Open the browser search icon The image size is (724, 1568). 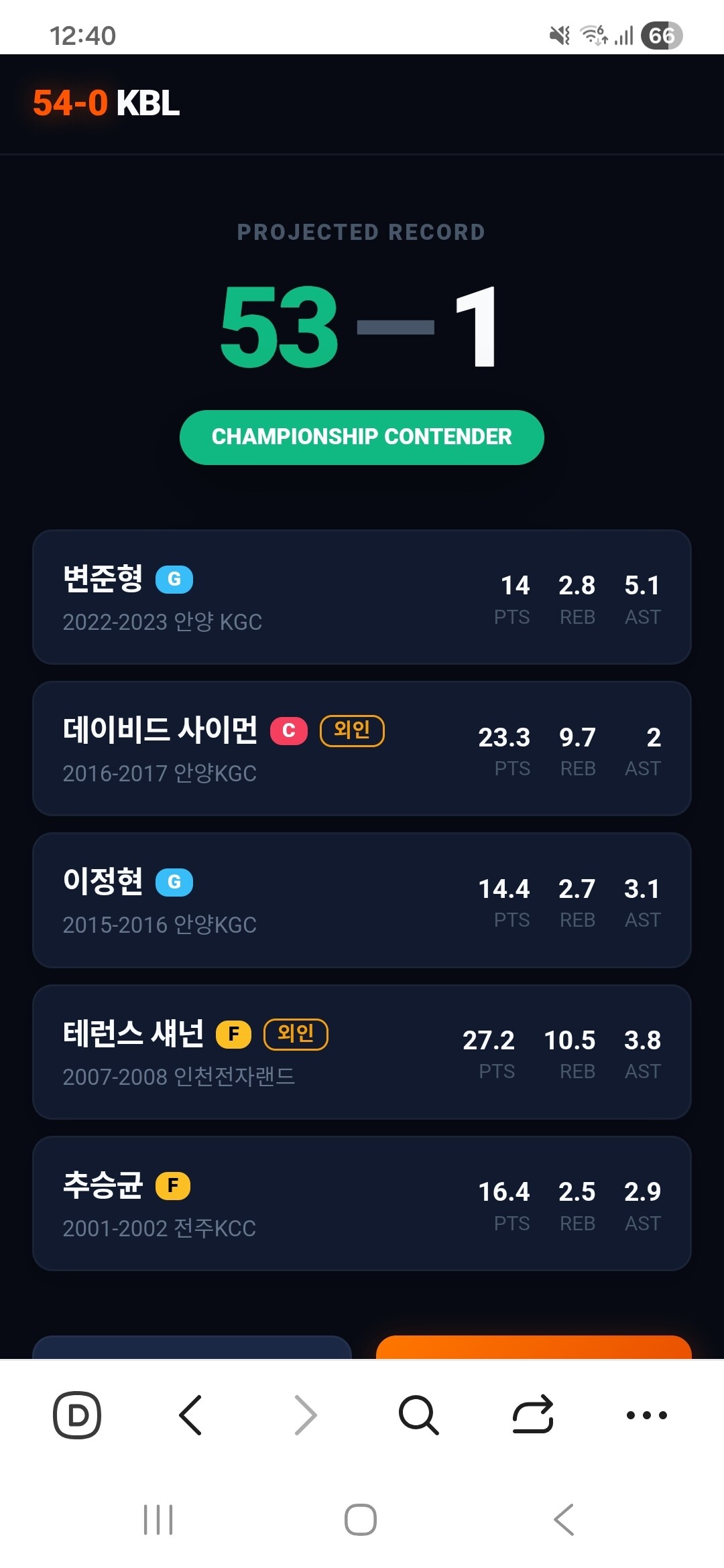pos(419,1415)
